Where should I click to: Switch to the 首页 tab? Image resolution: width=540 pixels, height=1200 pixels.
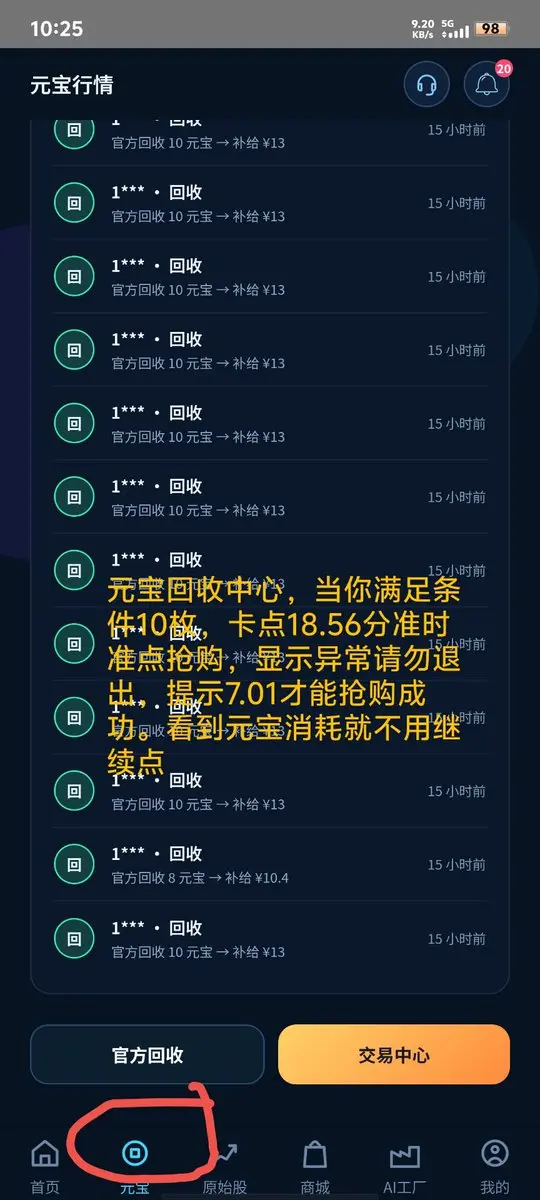point(45,1166)
